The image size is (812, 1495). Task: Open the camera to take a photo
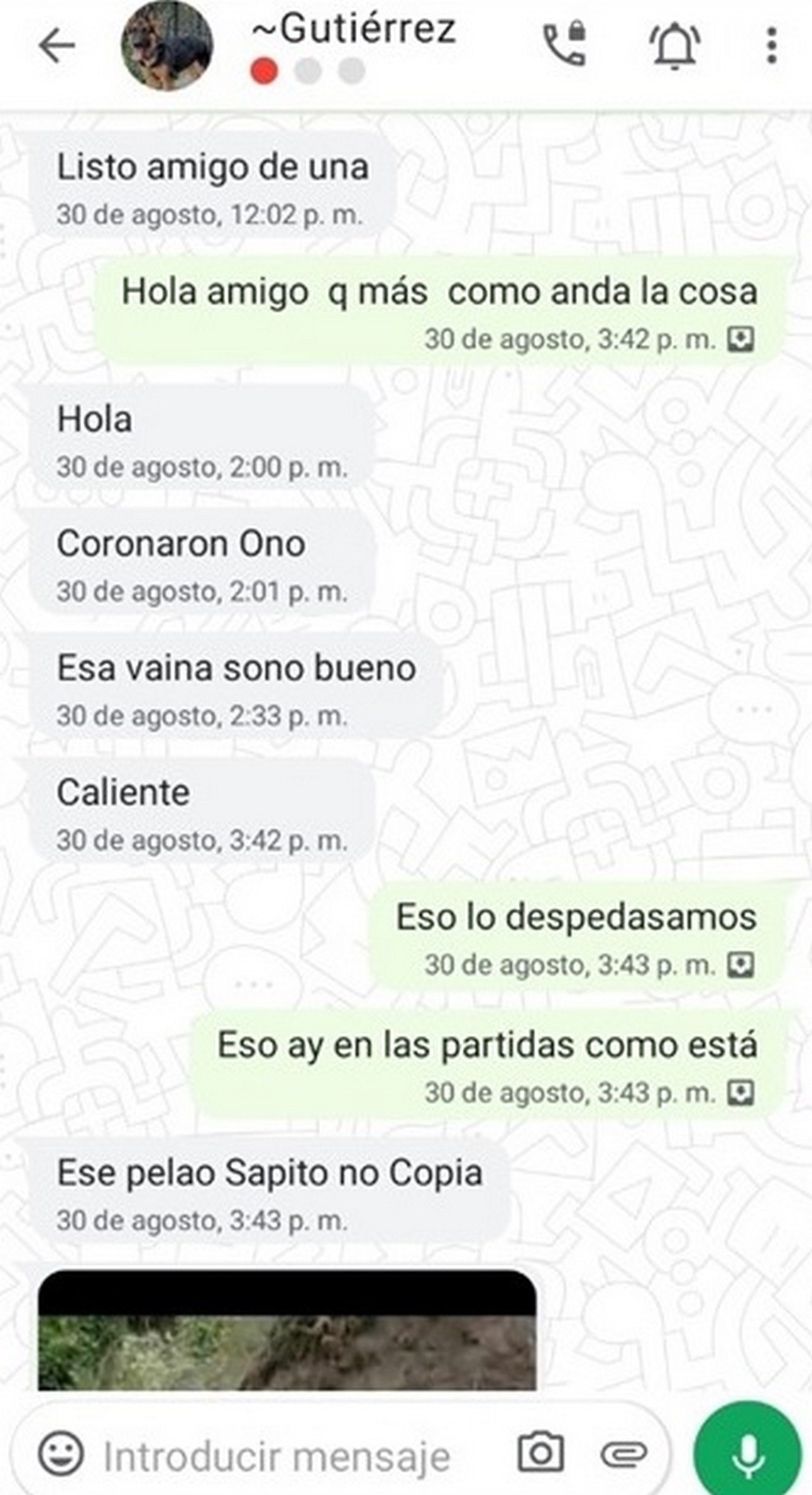pyautogui.click(x=540, y=1453)
